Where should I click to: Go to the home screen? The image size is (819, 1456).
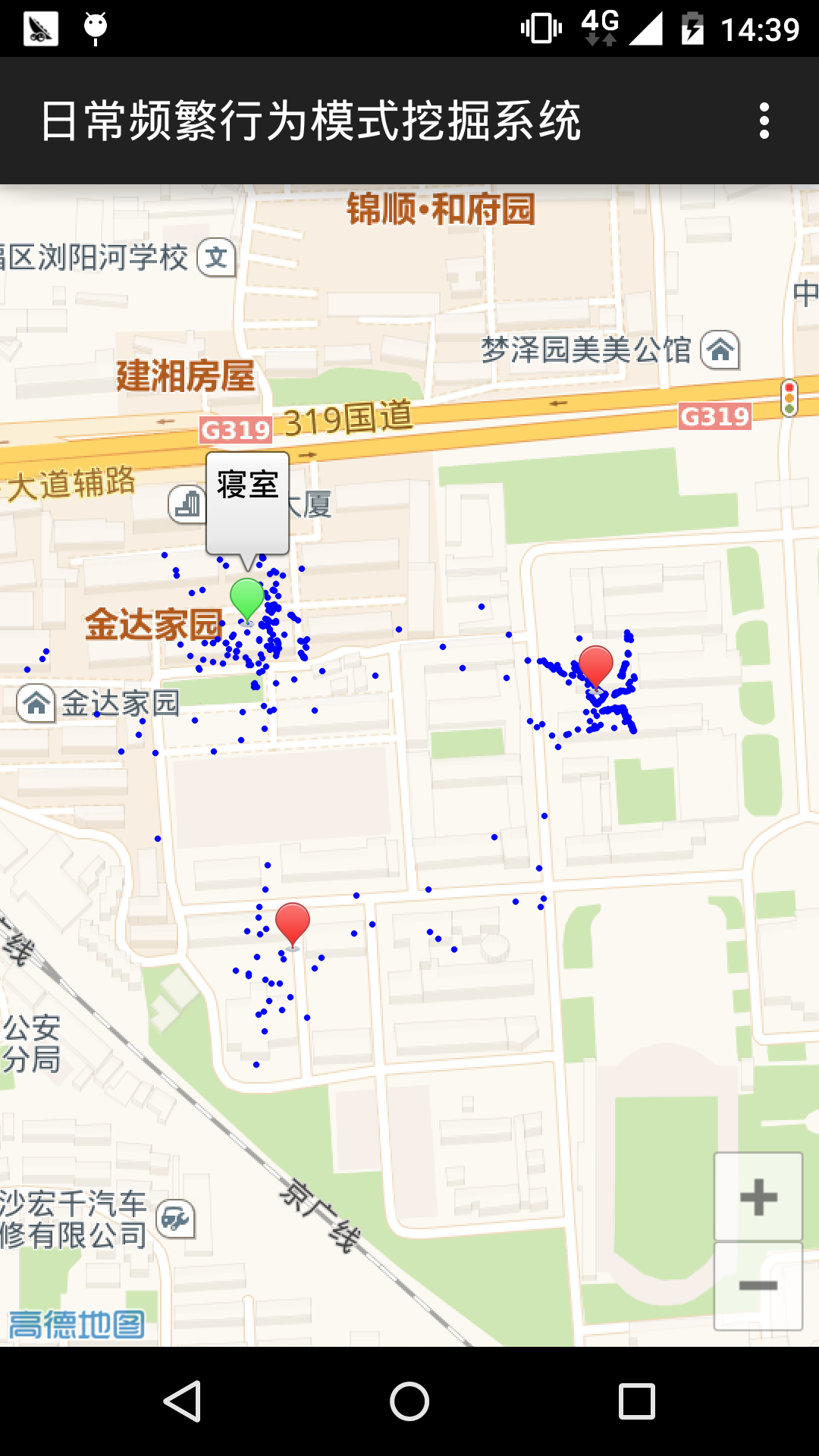pos(409,1401)
